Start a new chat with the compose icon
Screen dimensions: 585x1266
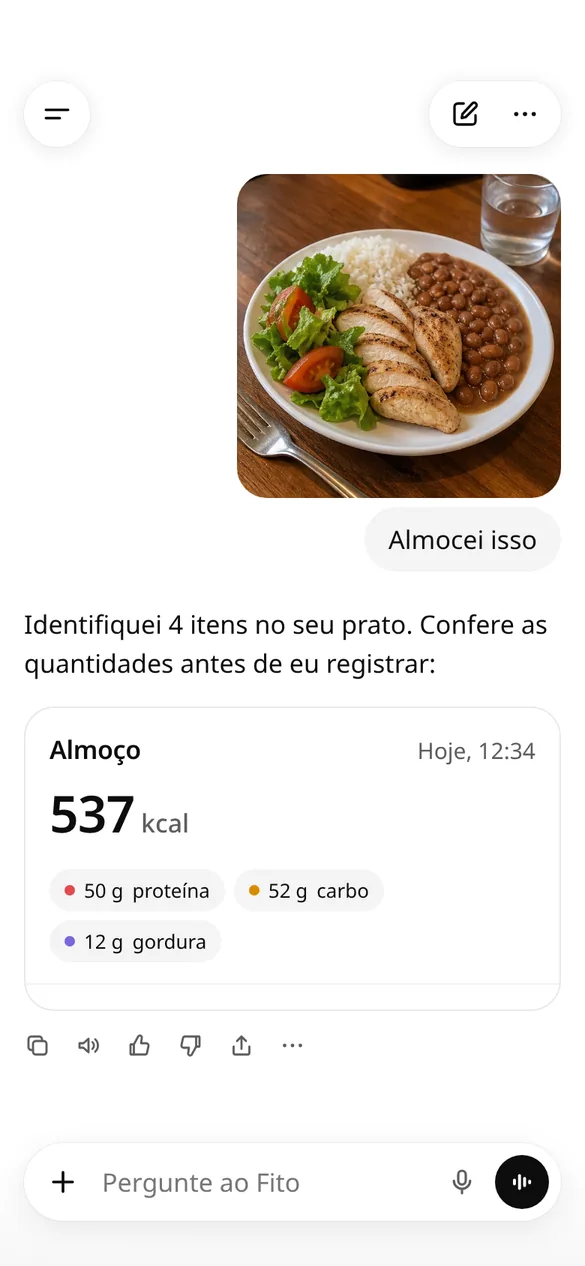click(x=465, y=114)
